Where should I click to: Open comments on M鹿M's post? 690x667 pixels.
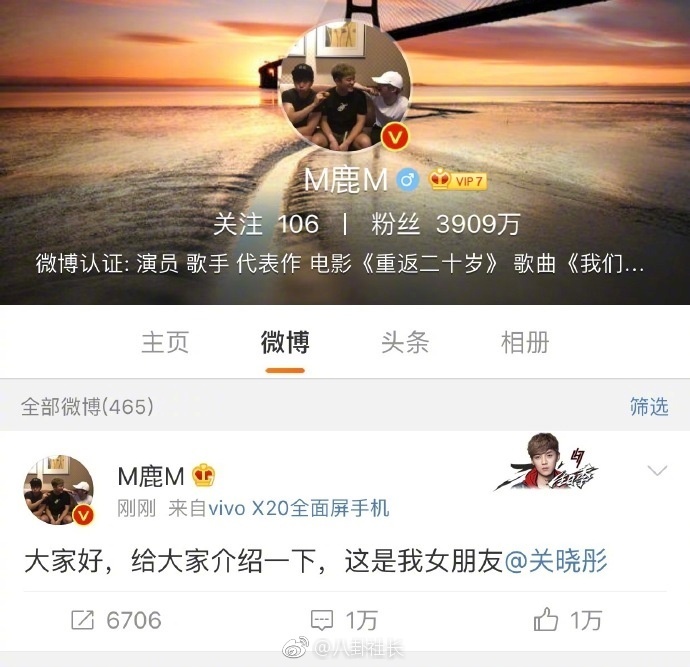343,620
